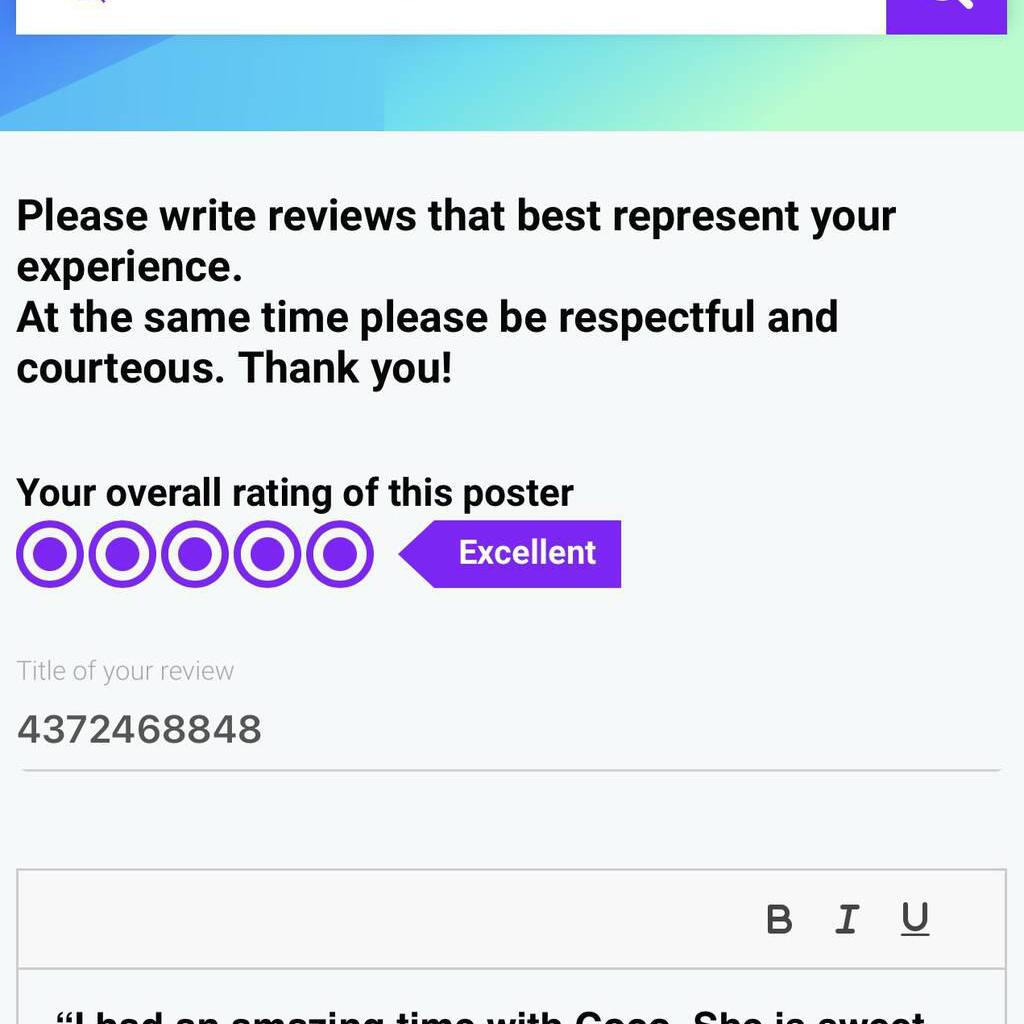Give the fifth circle Excellent rating

point(340,553)
